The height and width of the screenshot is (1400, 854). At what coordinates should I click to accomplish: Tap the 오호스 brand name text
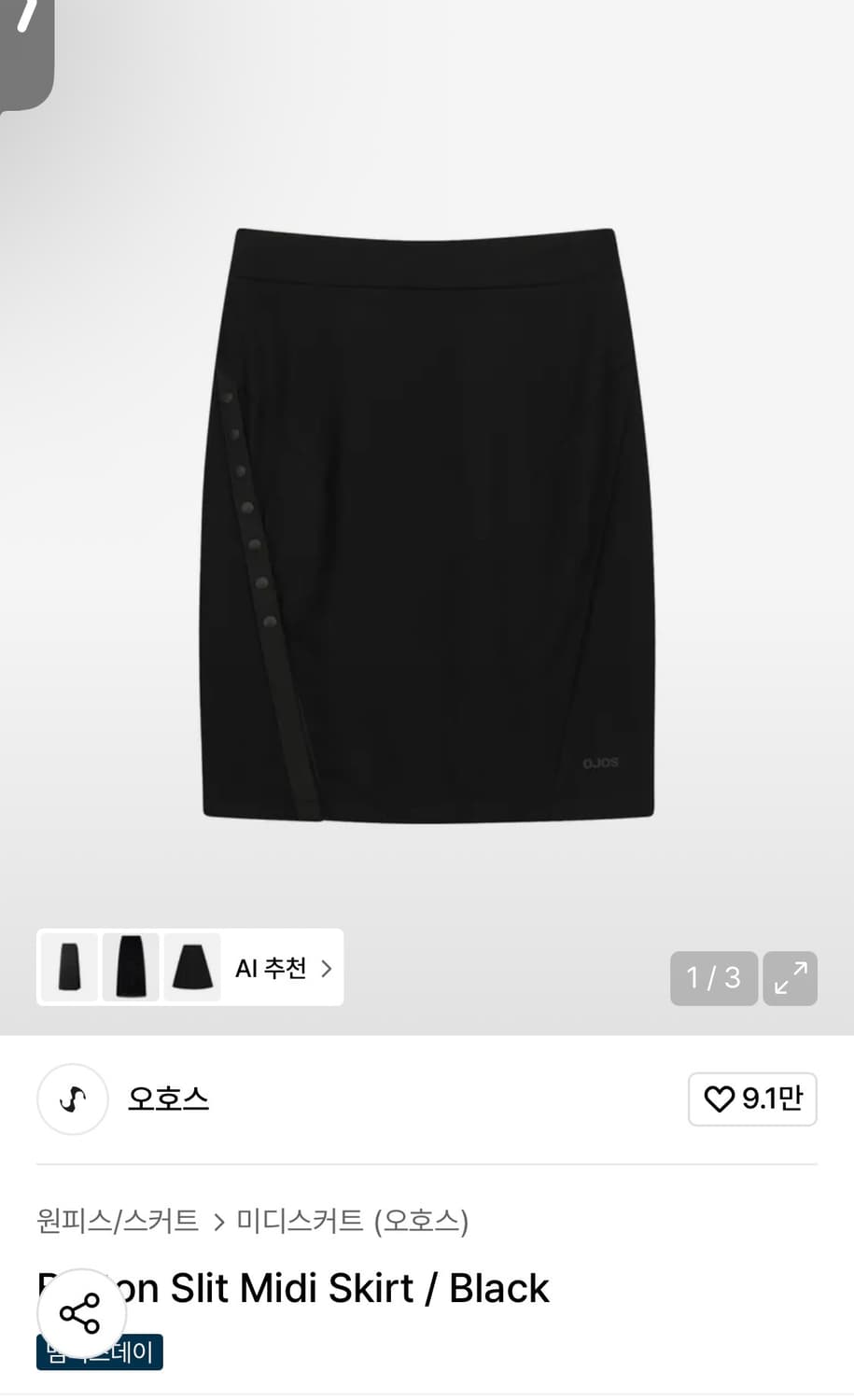168,1099
